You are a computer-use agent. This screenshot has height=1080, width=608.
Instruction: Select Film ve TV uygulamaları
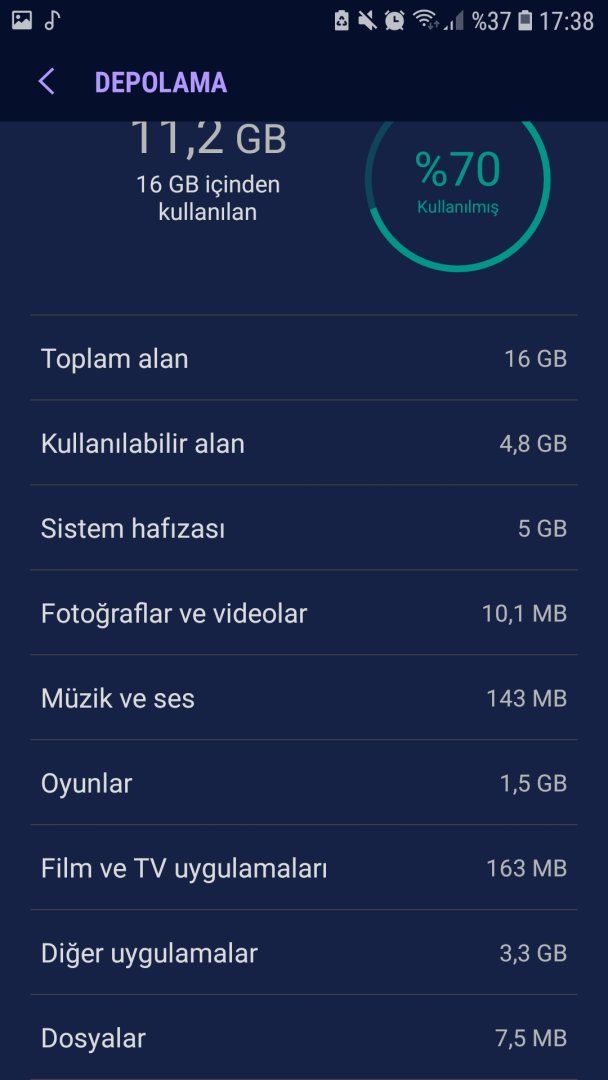click(303, 868)
